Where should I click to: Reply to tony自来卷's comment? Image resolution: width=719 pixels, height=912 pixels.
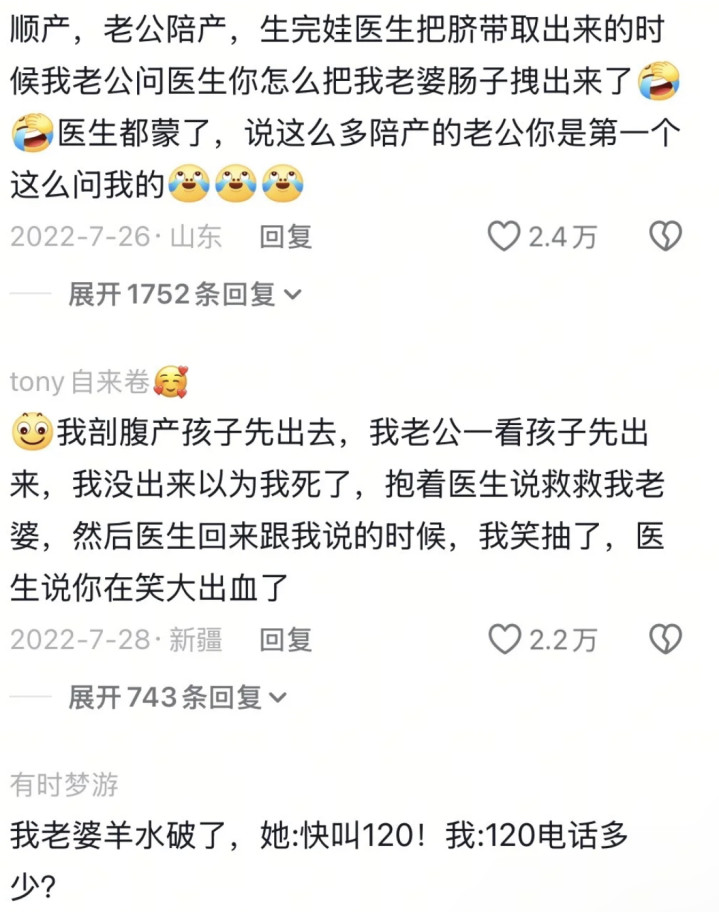(x=286, y=640)
